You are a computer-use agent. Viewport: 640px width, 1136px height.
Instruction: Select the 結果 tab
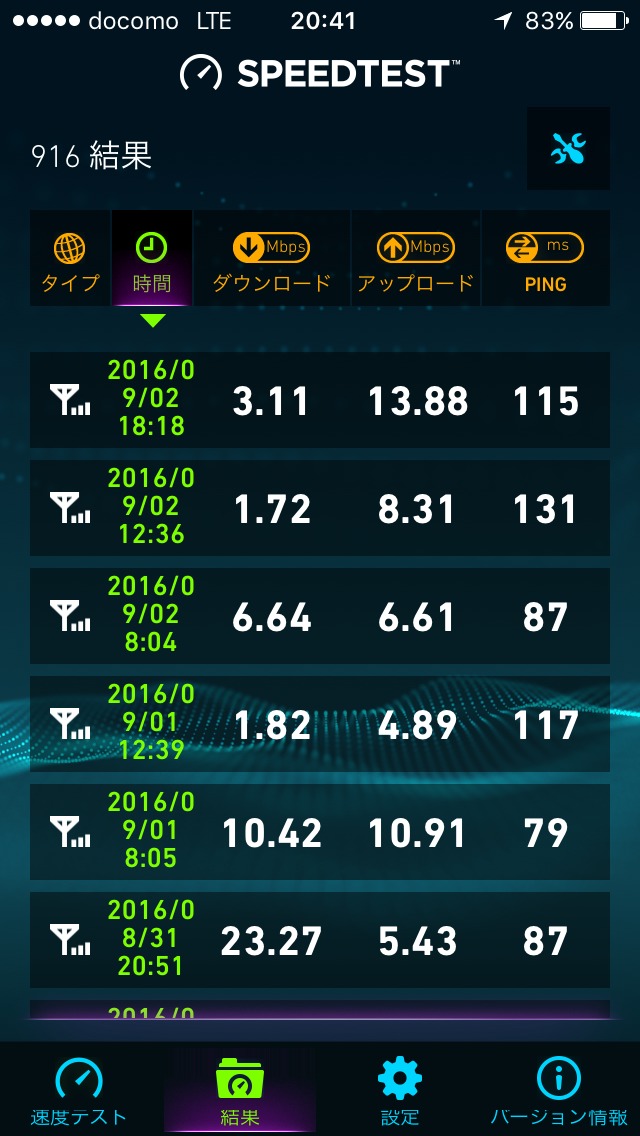239,1090
